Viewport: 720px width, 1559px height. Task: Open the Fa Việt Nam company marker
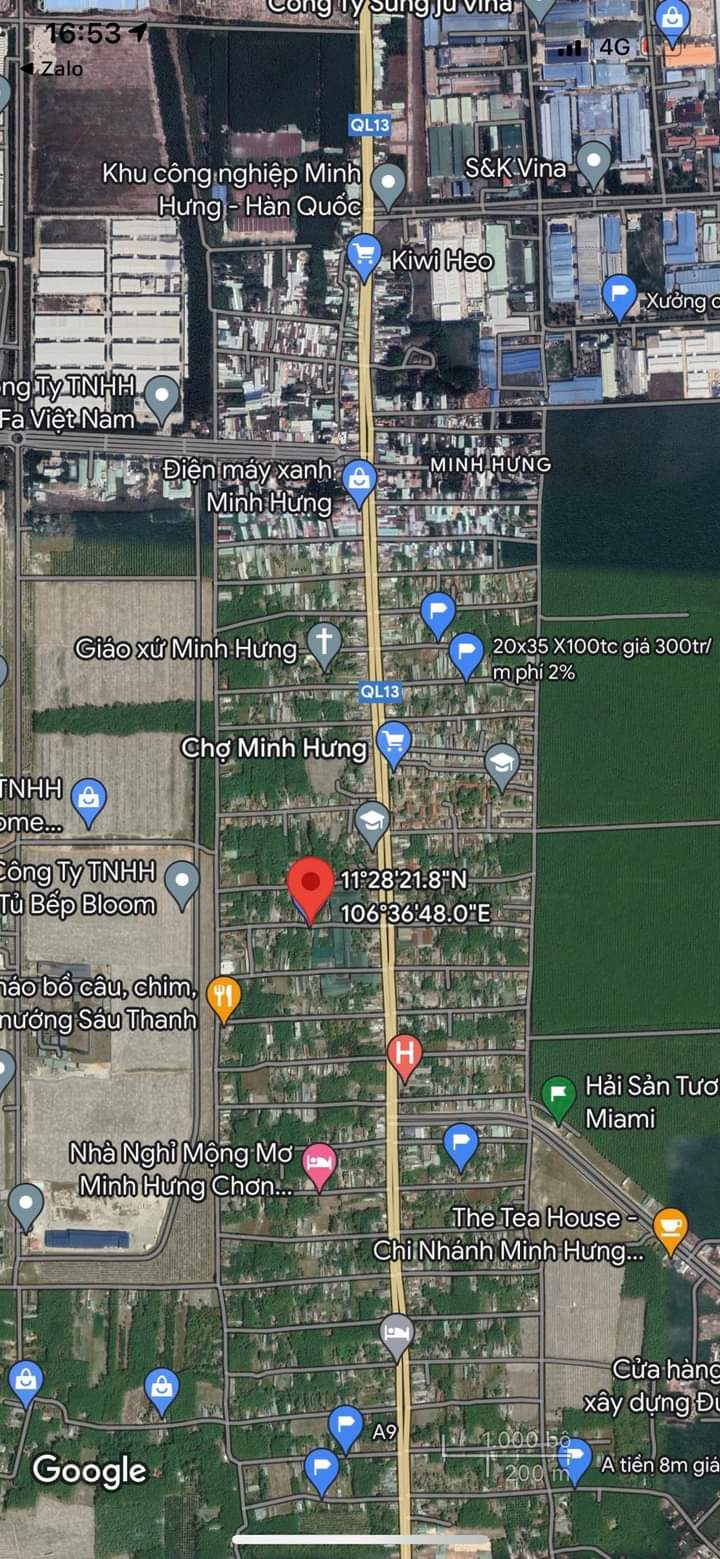pos(162,397)
